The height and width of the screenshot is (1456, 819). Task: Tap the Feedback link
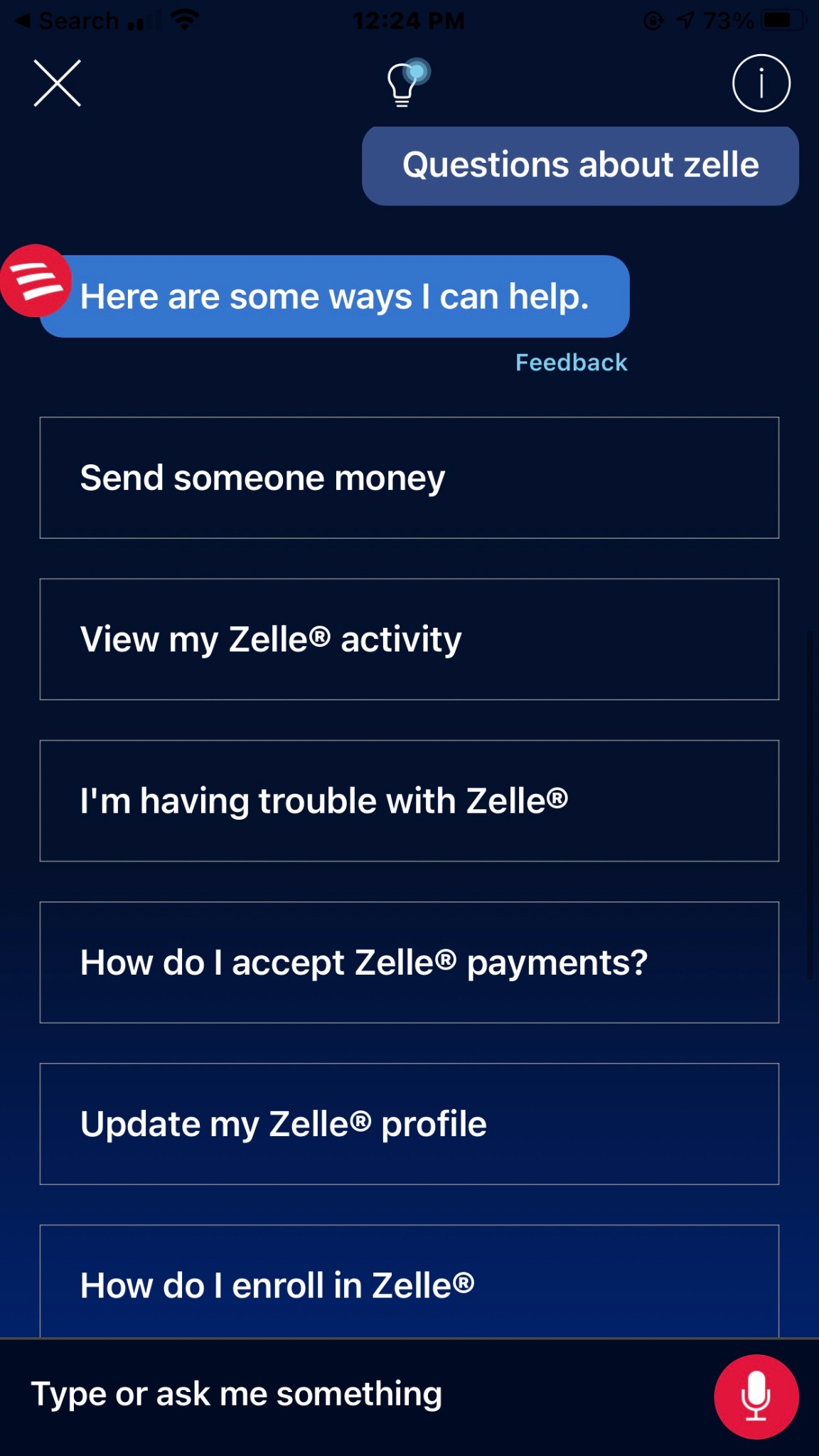click(571, 363)
